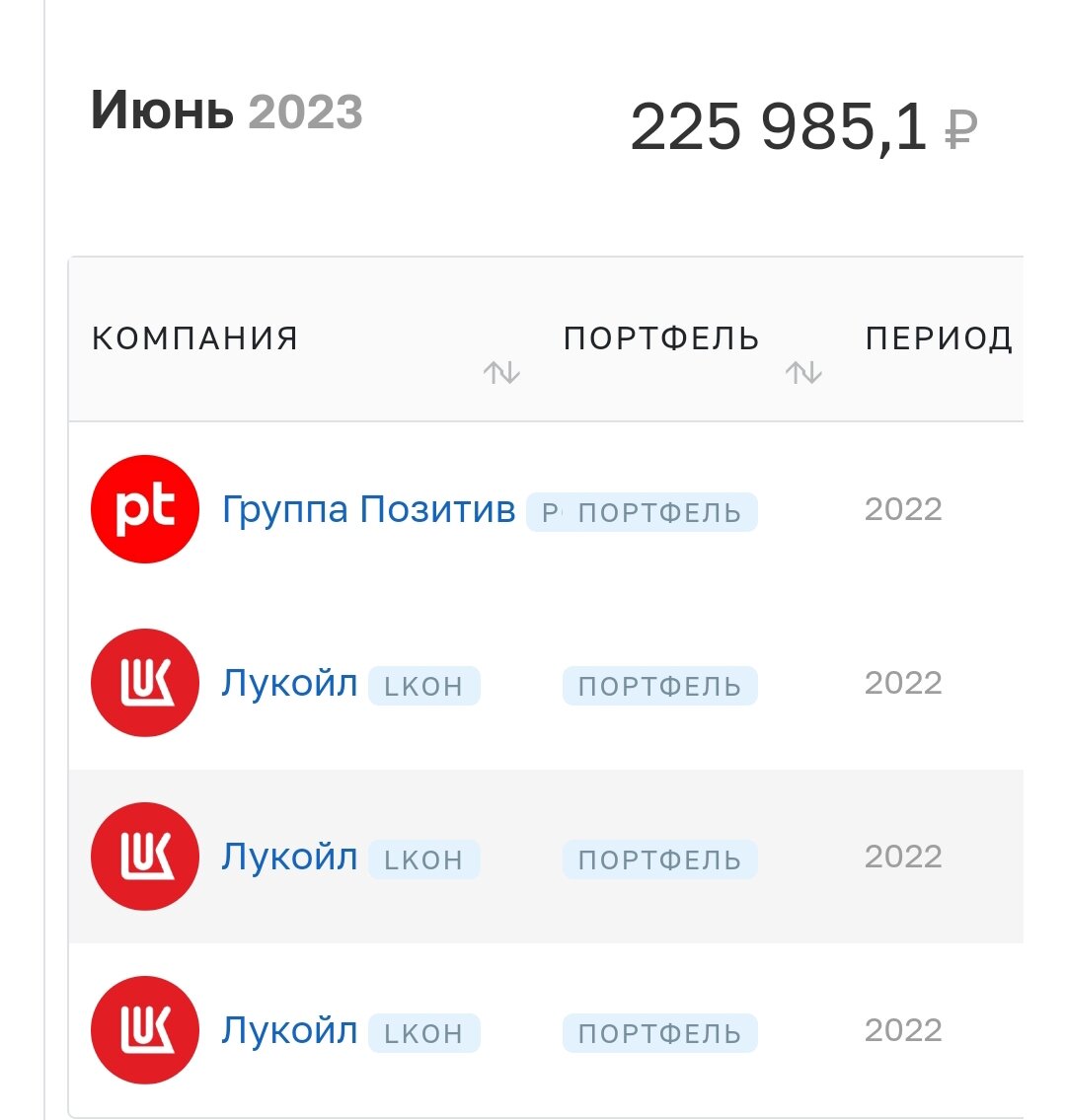Click the Лукойл logo in the bottom row
The height and width of the screenshot is (1120, 1066).
144,1028
